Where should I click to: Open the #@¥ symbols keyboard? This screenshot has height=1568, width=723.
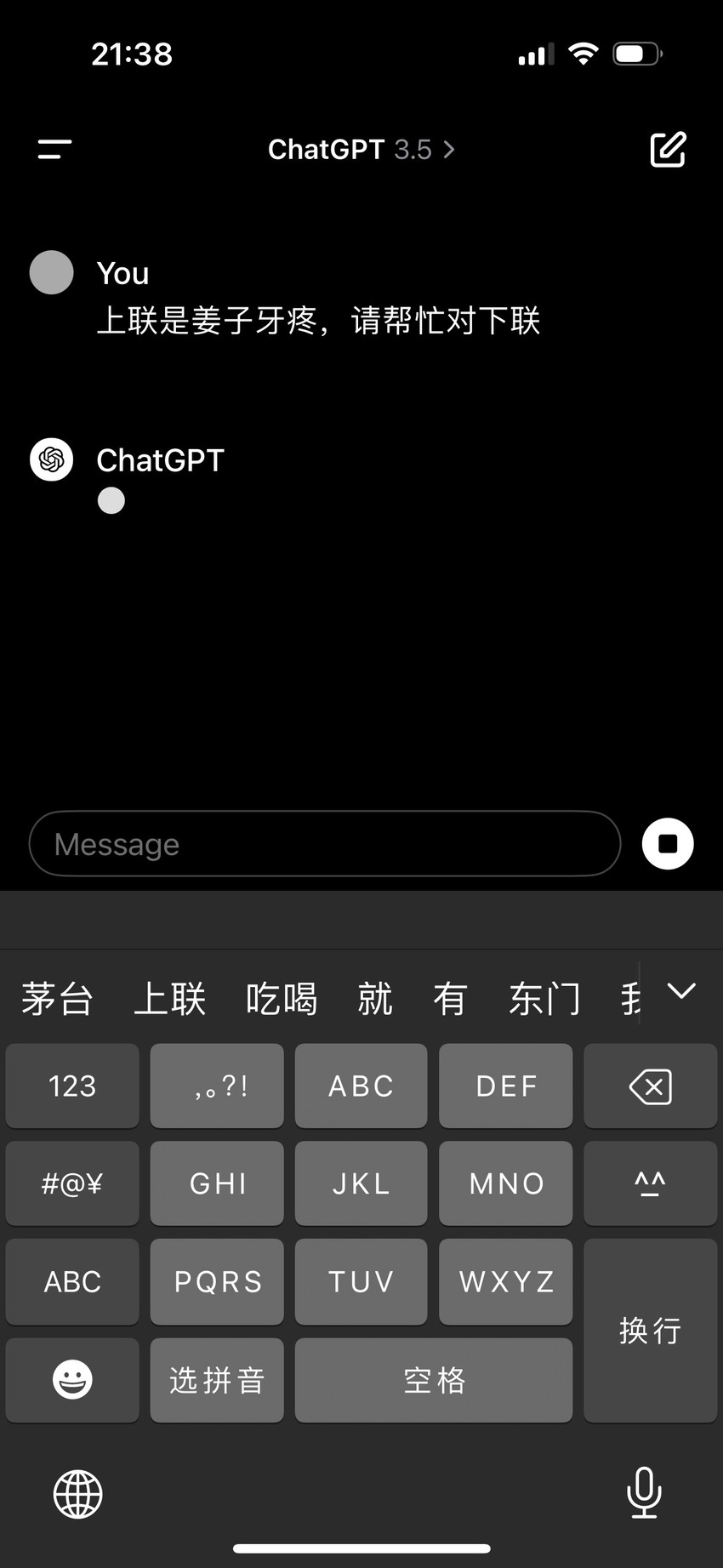click(x=72, y=1183)
